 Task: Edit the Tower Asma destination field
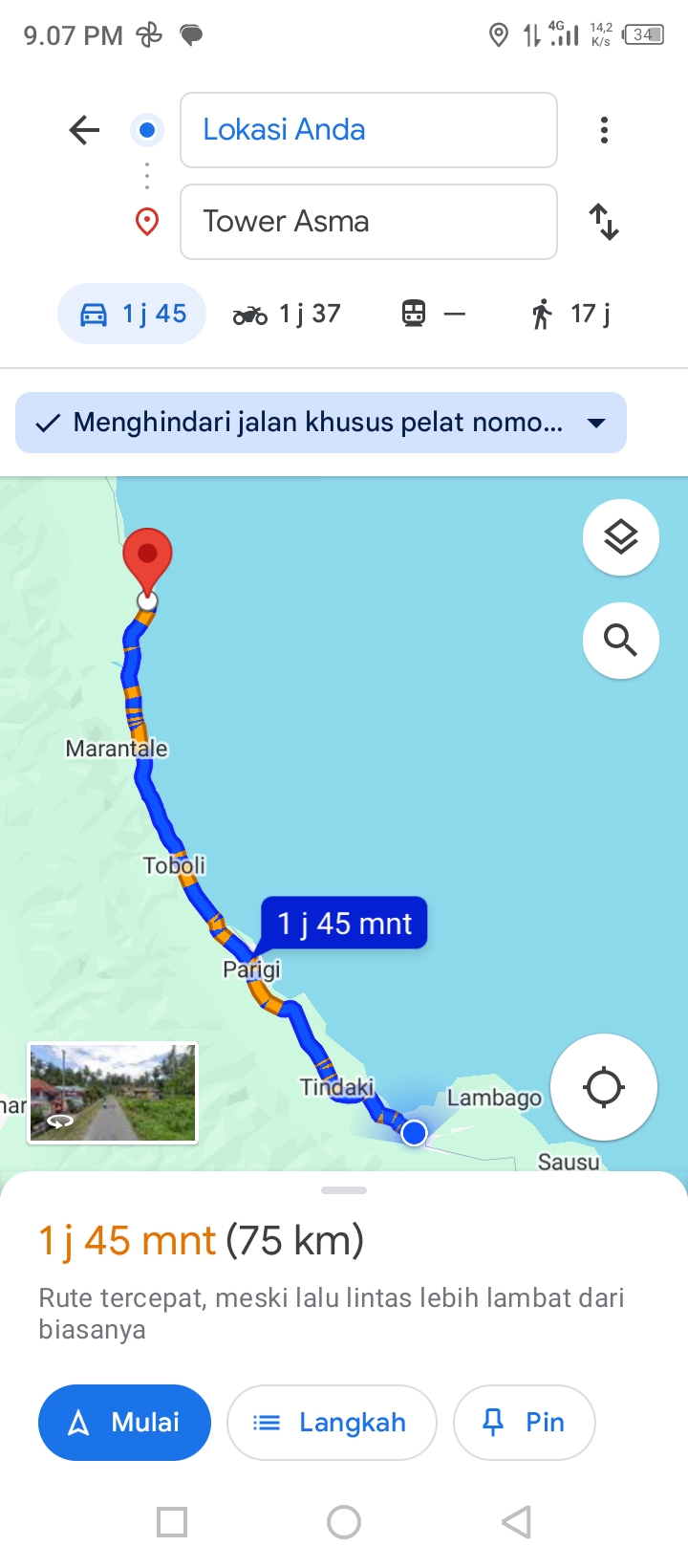point(369,222)
